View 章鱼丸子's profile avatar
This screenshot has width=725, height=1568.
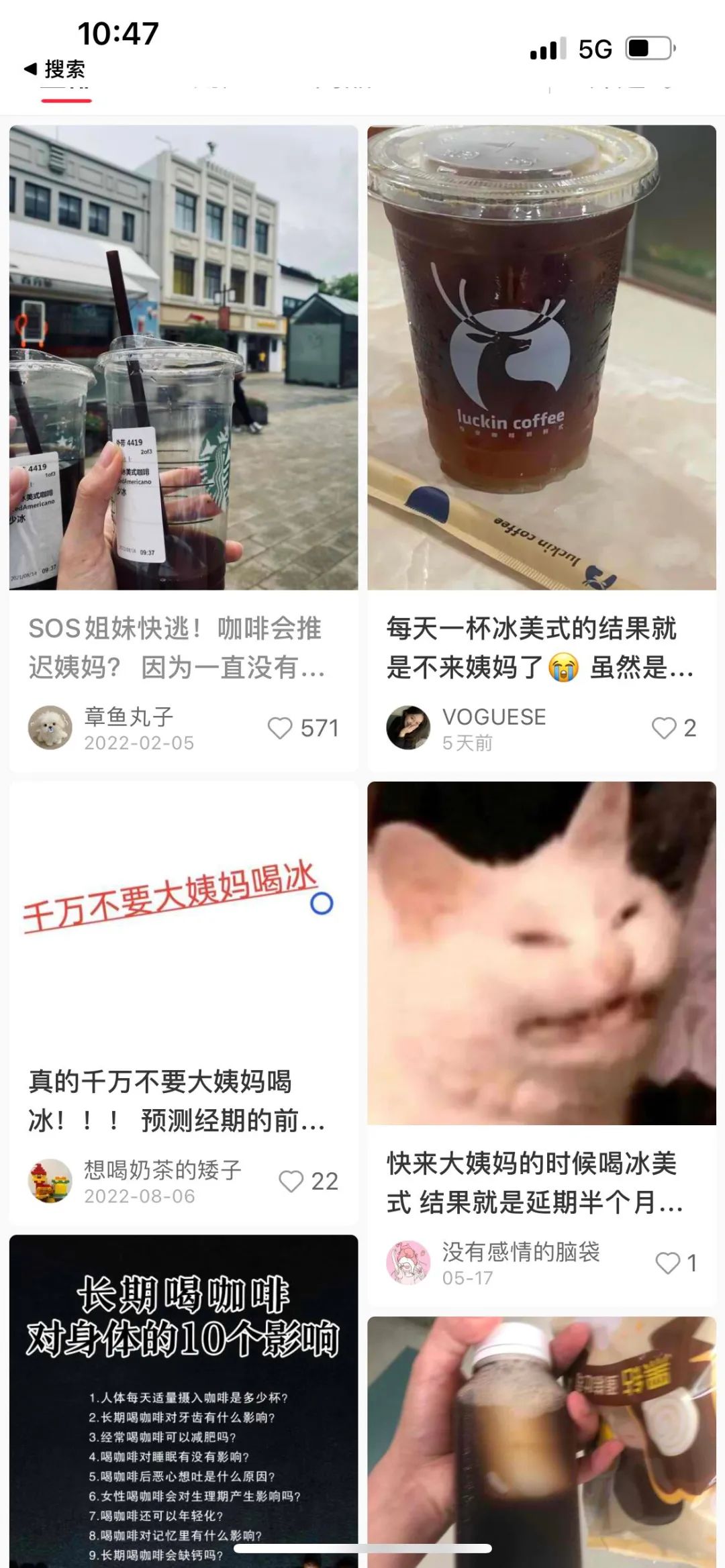pyautogui.click(x=50, y=727)
